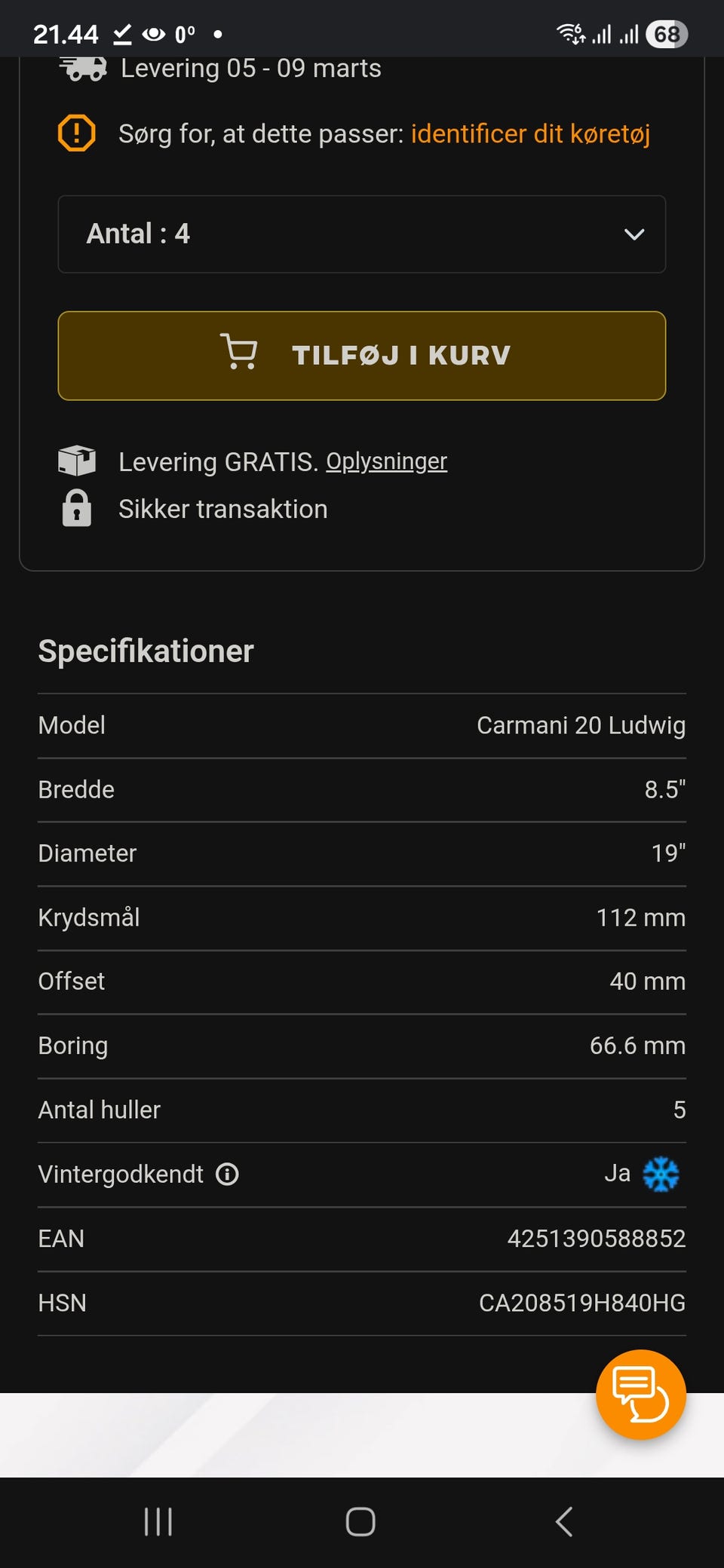The image size is (724, 1568).
Task: Open the 'identificer dit køretøj' link
Action: tap(530, 134)
